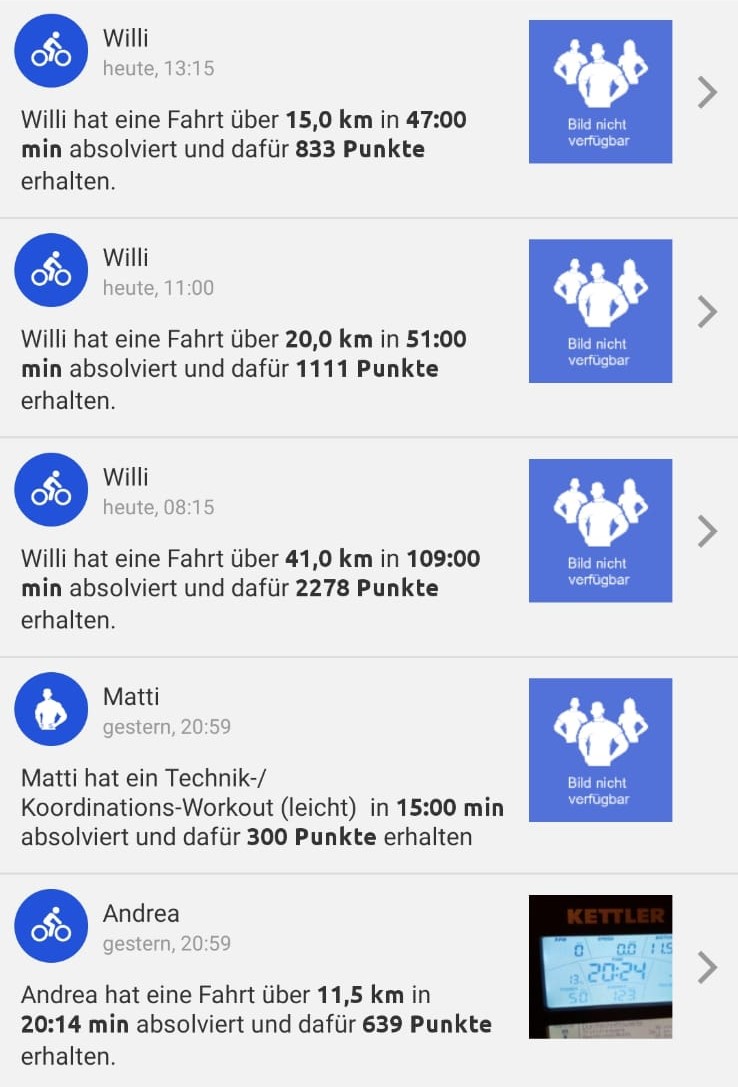View Andrea's Kettler display photo
This screenshot has height=1087, width=738.
pos(600,966)
